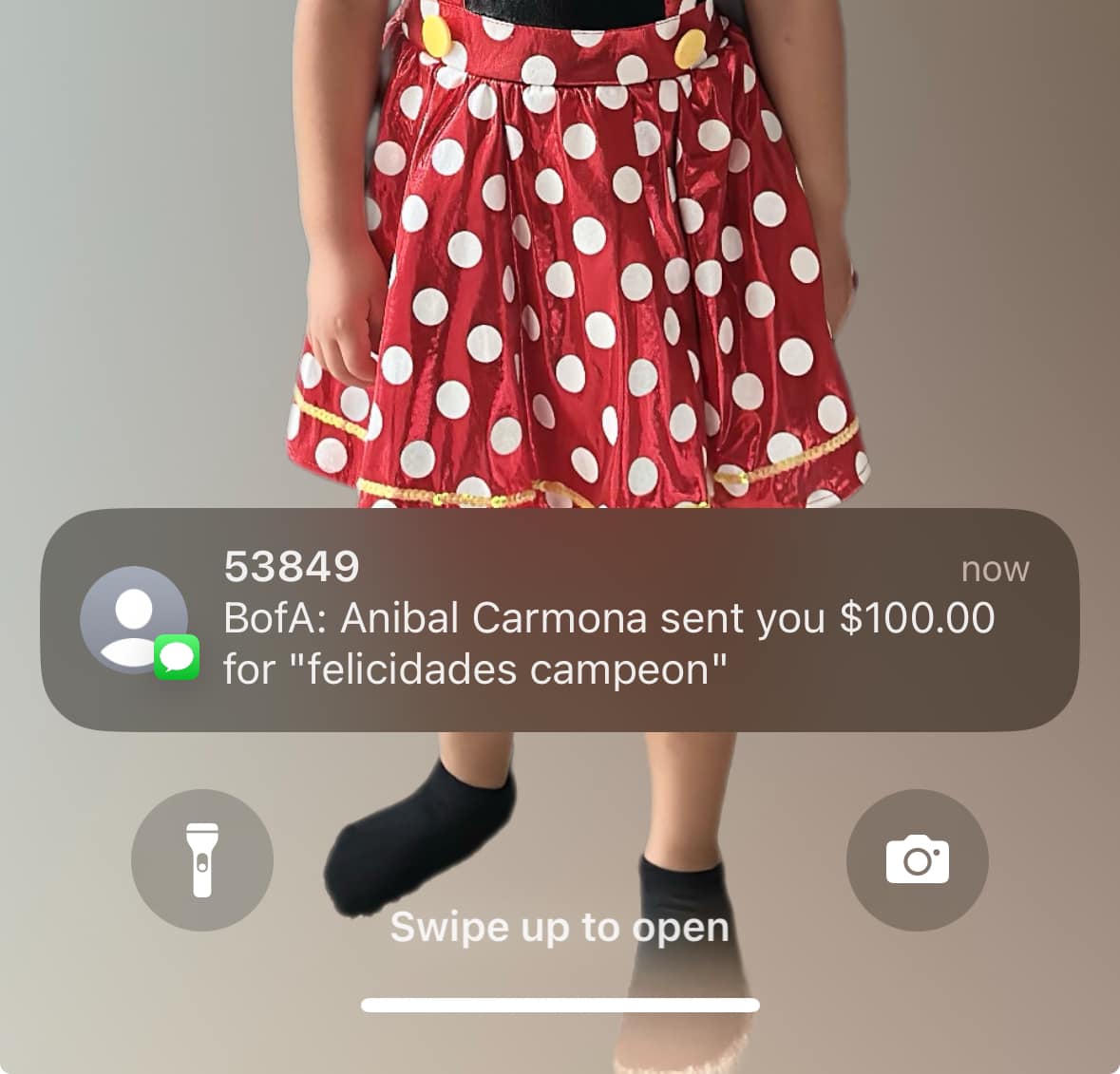Screen dimensions: 1120x1074
Task: Open the BofA message notification from 53849
Action: point(560,619)
